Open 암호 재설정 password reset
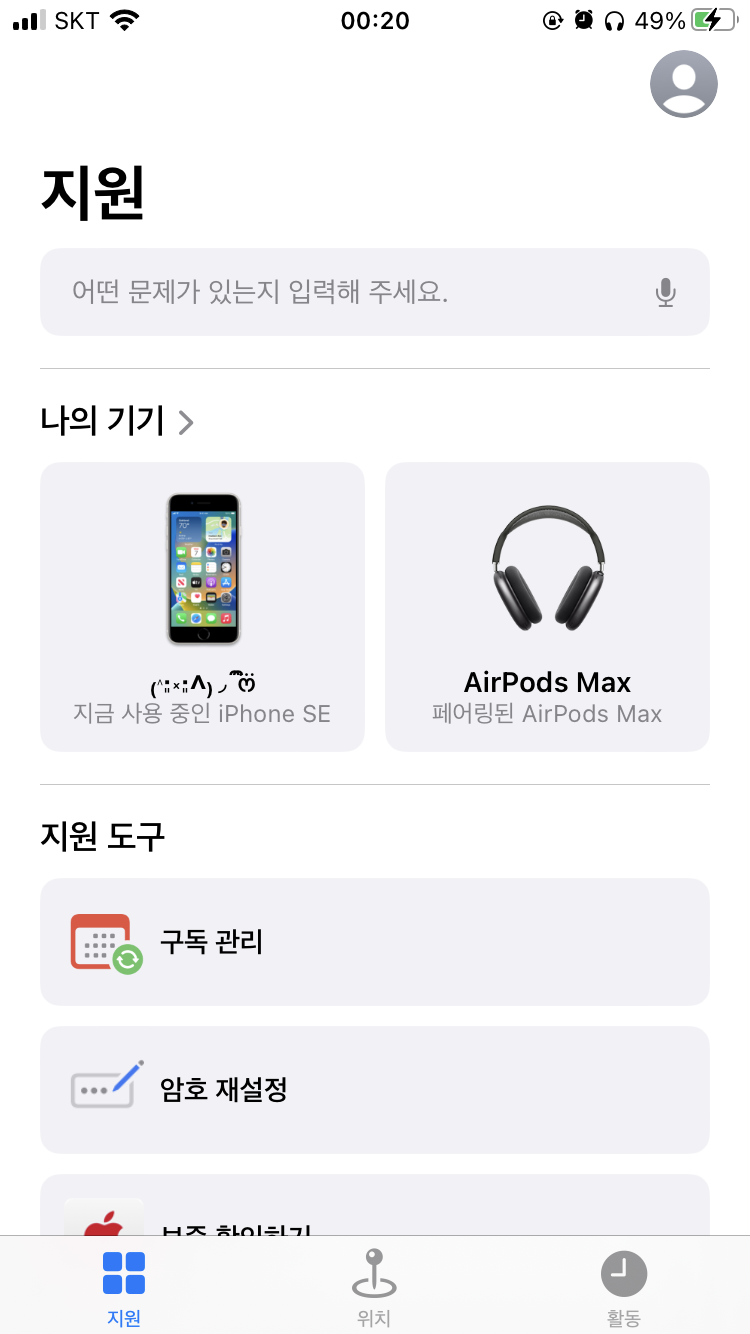The height and width of the screenshot is (1334, 750). 374,1089
